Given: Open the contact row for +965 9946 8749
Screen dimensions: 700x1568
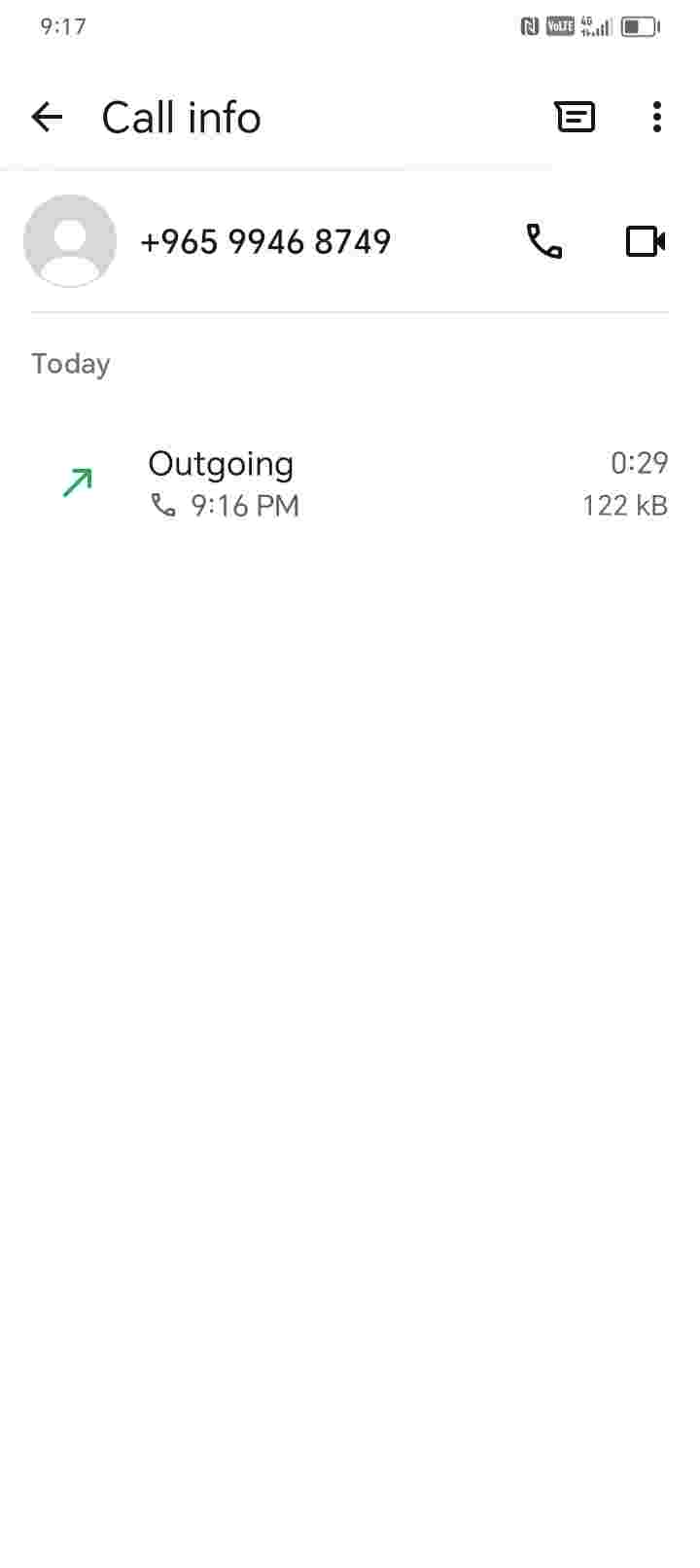Looking at the screenshot, I should (x=264, y=241).
